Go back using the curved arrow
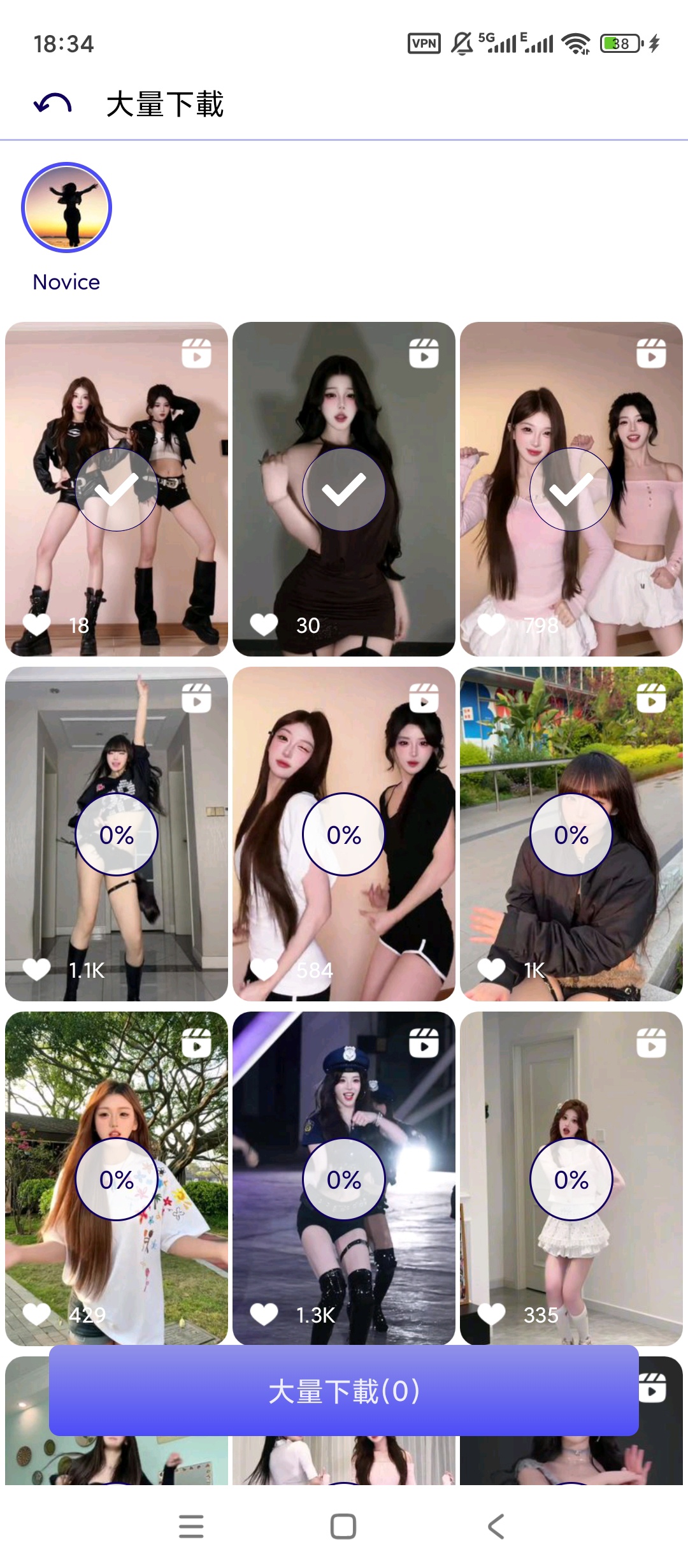Screen dimensions: 688x1568 pos(52,104)
